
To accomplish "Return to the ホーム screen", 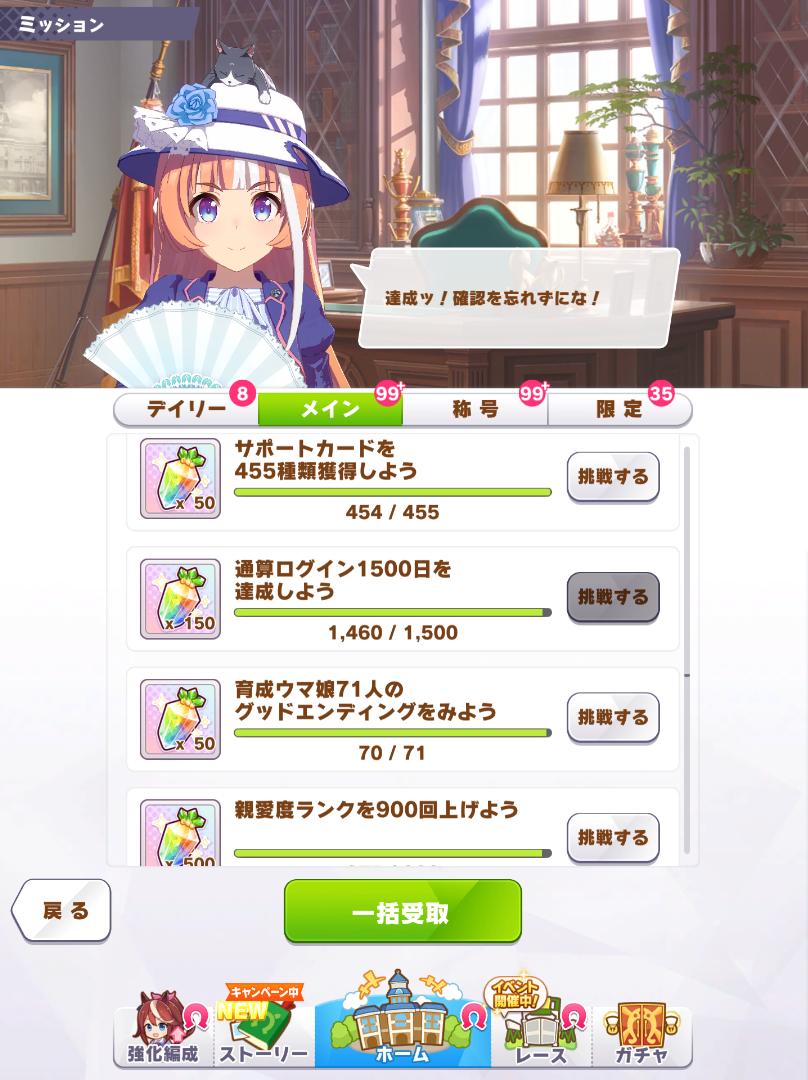I will tap(403, 1030).
